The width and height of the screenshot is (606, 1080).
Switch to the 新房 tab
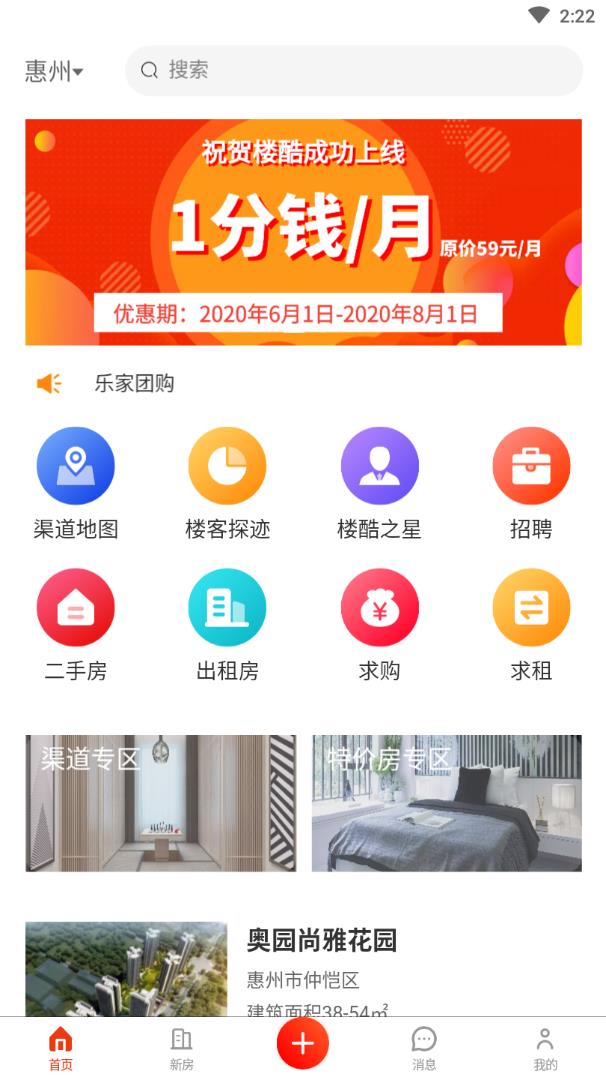tap(181, 1049)
